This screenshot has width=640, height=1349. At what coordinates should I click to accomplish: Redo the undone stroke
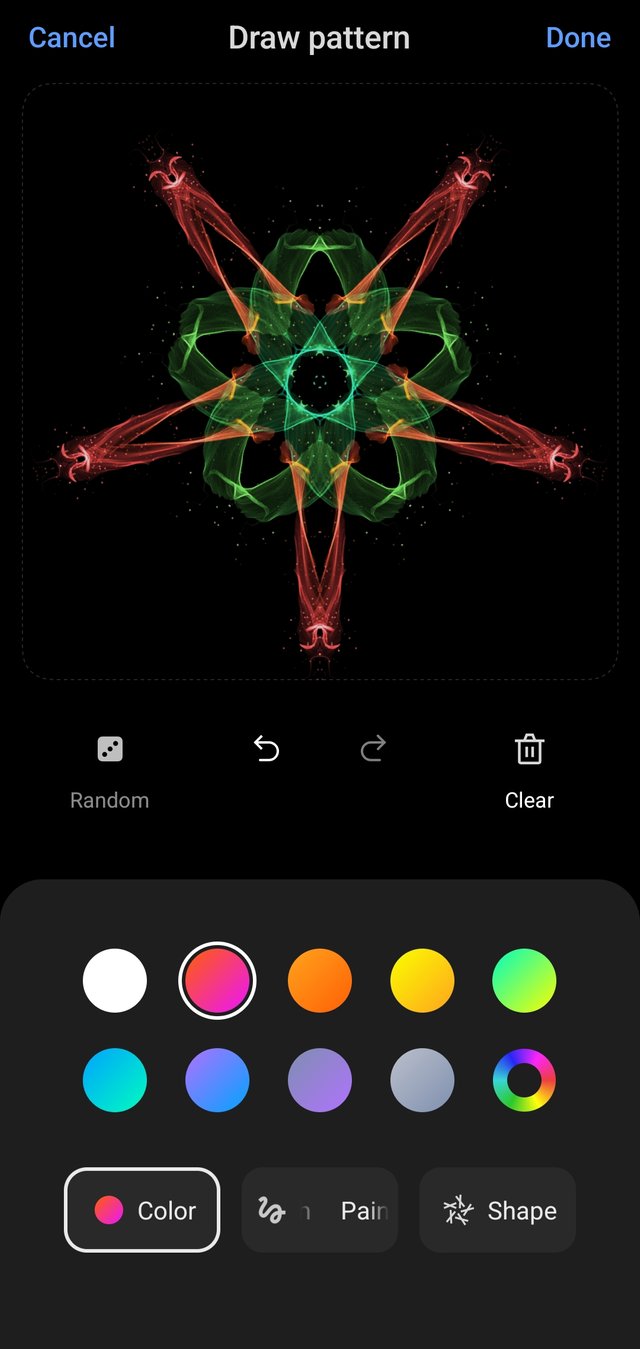[x=373, y=749]
